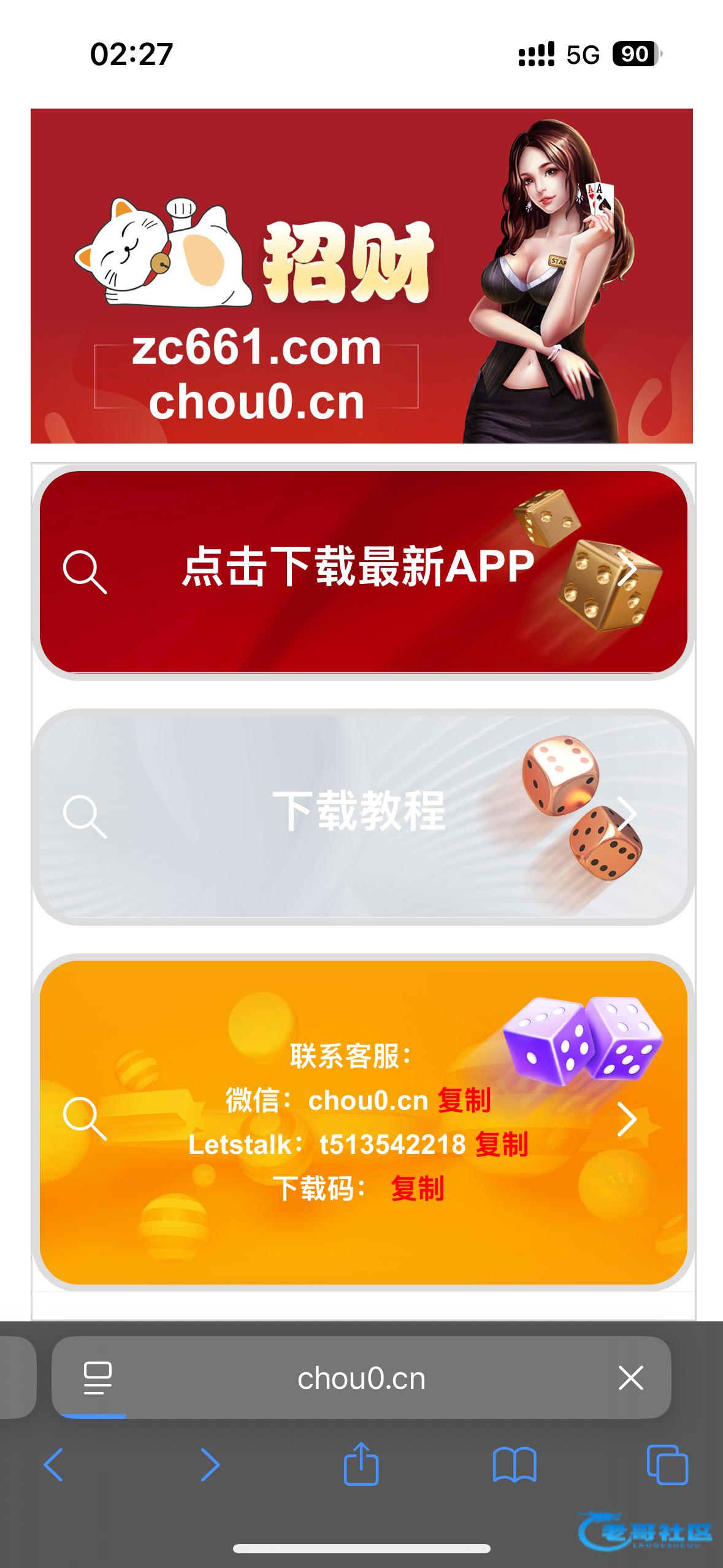Open the page settings icon in address bar
The image size is (723, 1568).
[98, 1378]
